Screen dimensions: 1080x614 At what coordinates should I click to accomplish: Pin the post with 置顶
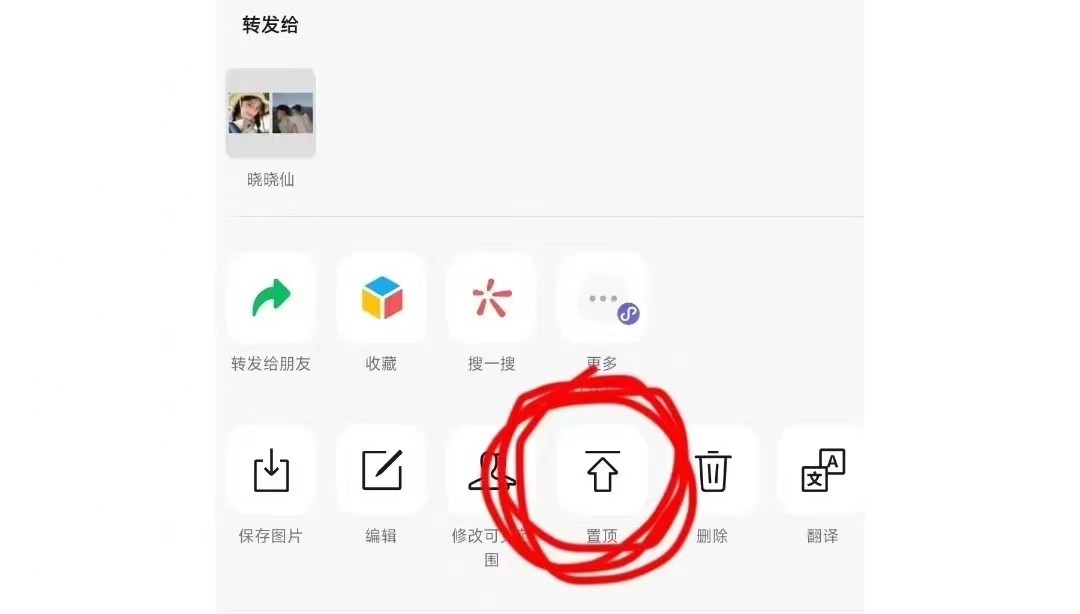(602, 470)
